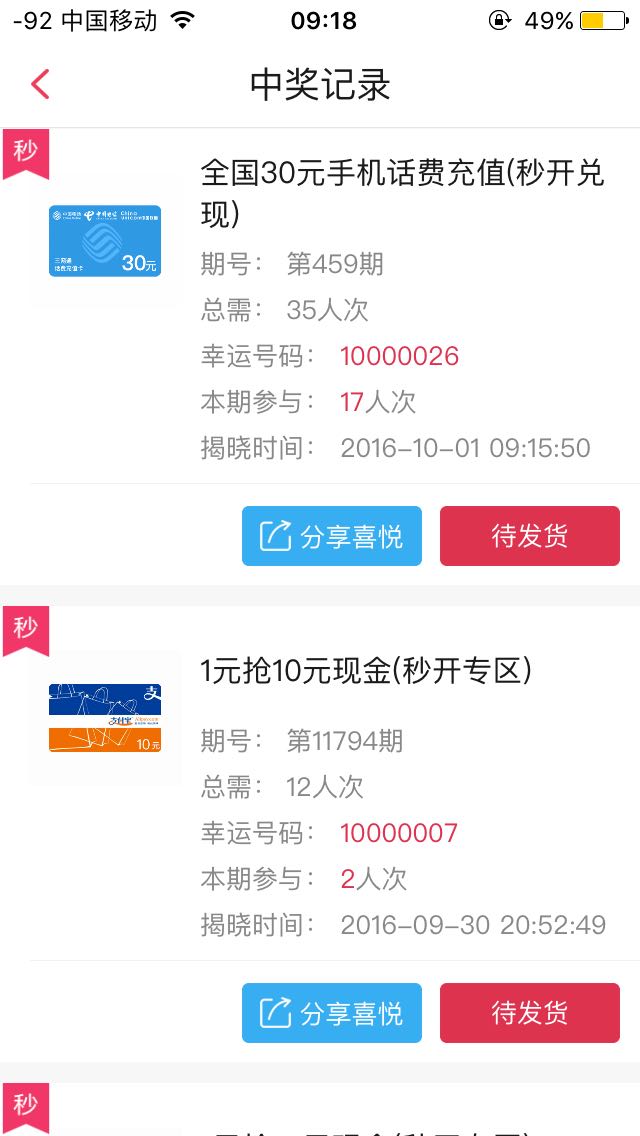
Task: Tap 分享喜悦 for the 30元手机话费充值 prize
Action: pyautogui.click(x=332, y=536)
